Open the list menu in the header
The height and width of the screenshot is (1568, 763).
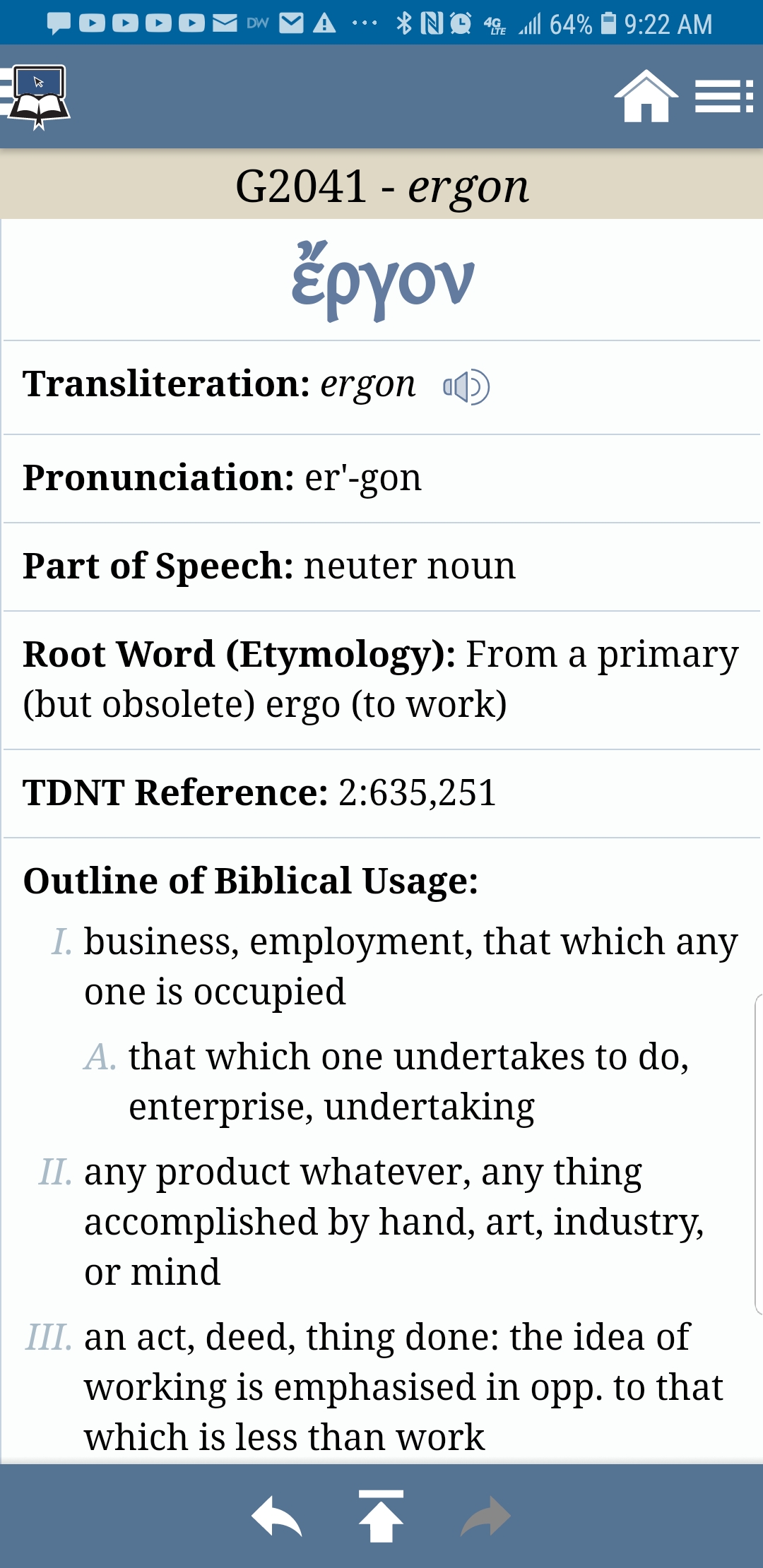[723, 97]
